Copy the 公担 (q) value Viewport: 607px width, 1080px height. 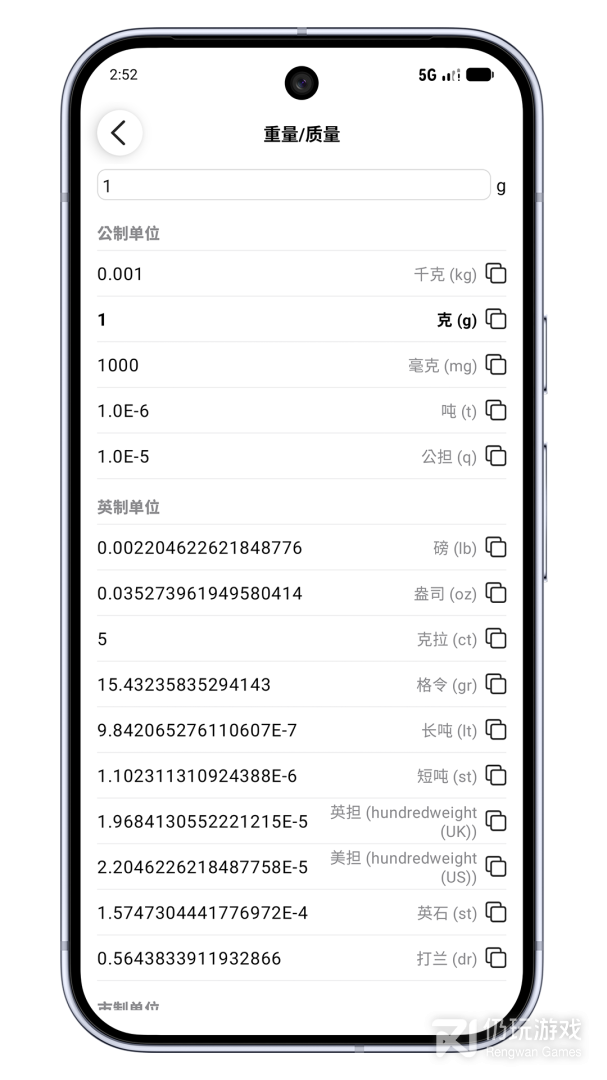496,456
